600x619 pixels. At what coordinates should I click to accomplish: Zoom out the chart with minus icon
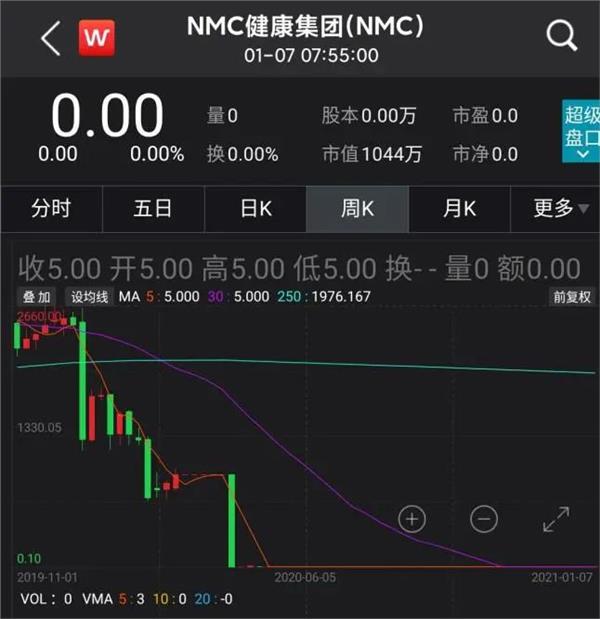(x=484, y=518)
